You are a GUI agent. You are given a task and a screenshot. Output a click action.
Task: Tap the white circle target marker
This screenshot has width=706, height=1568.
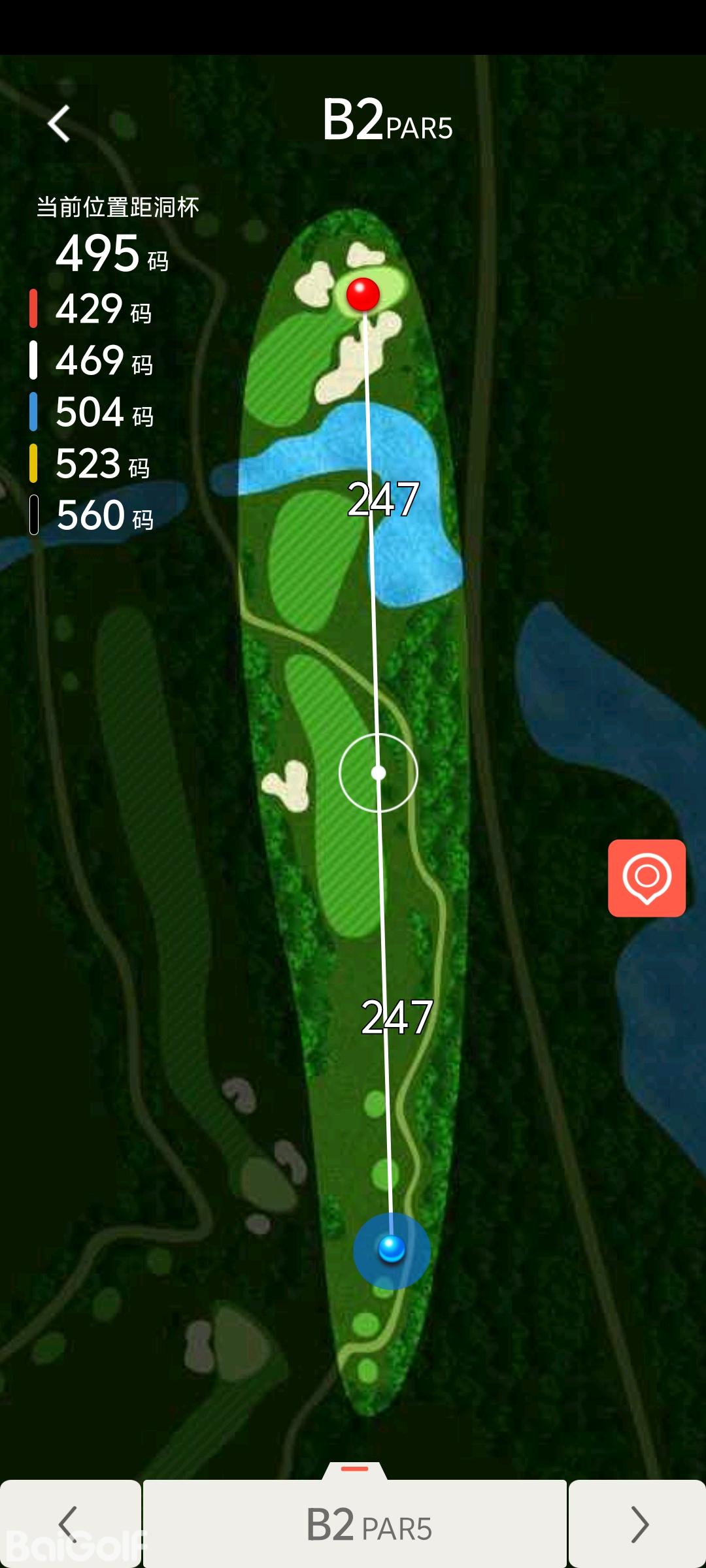click(x=378, y=773)
